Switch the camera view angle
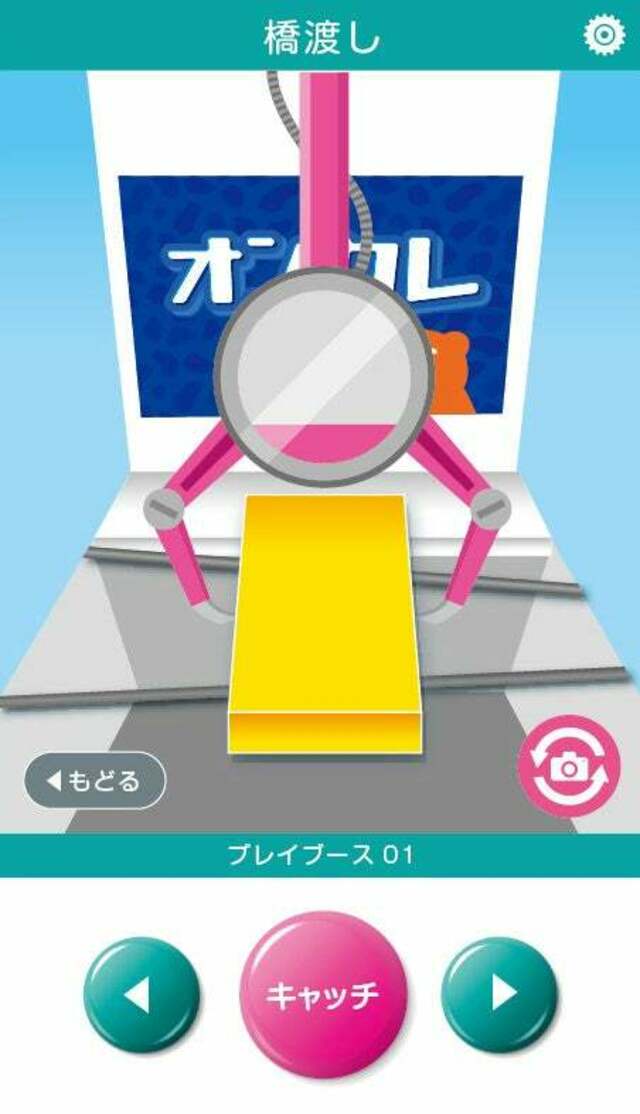 569,767
